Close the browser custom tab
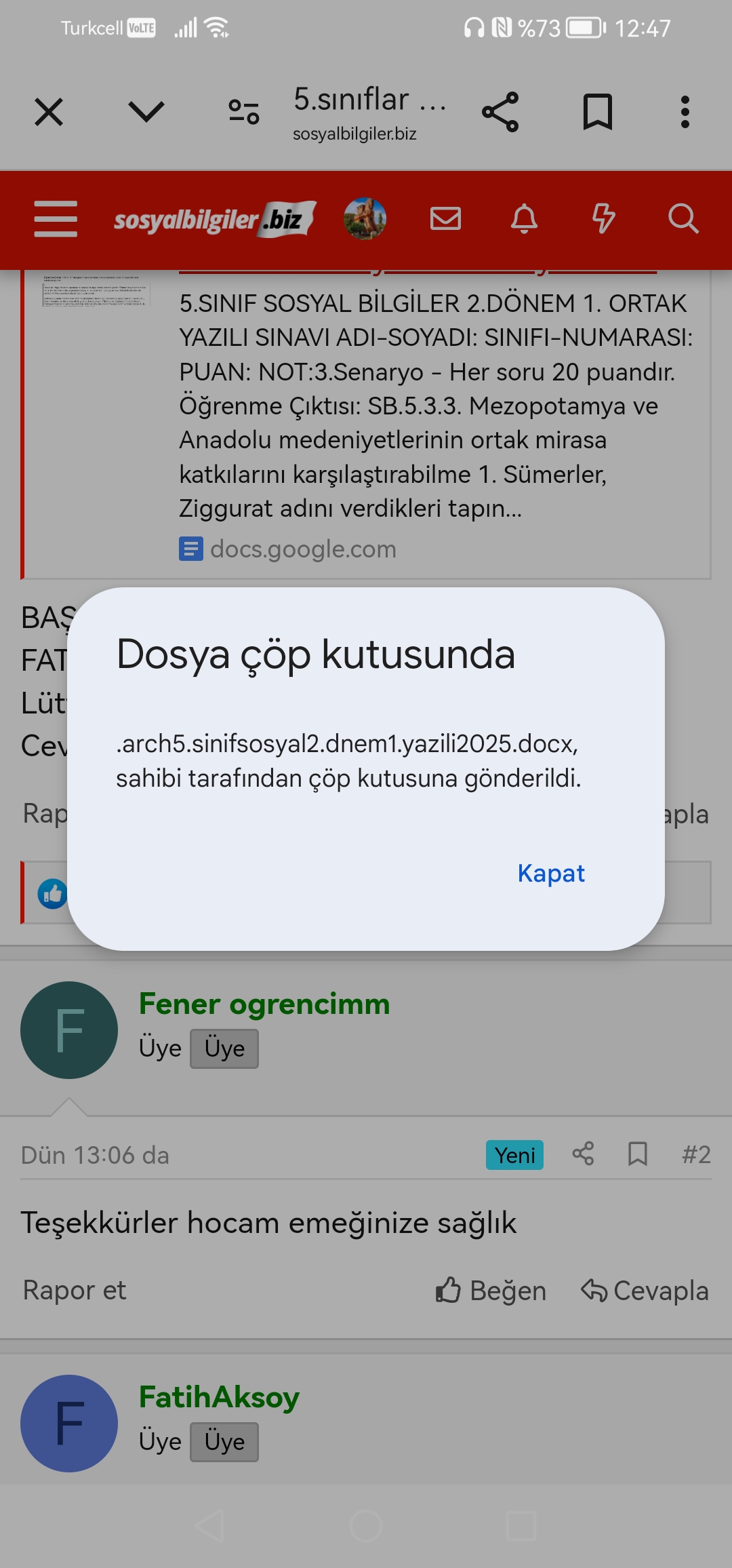 (49, 112)
